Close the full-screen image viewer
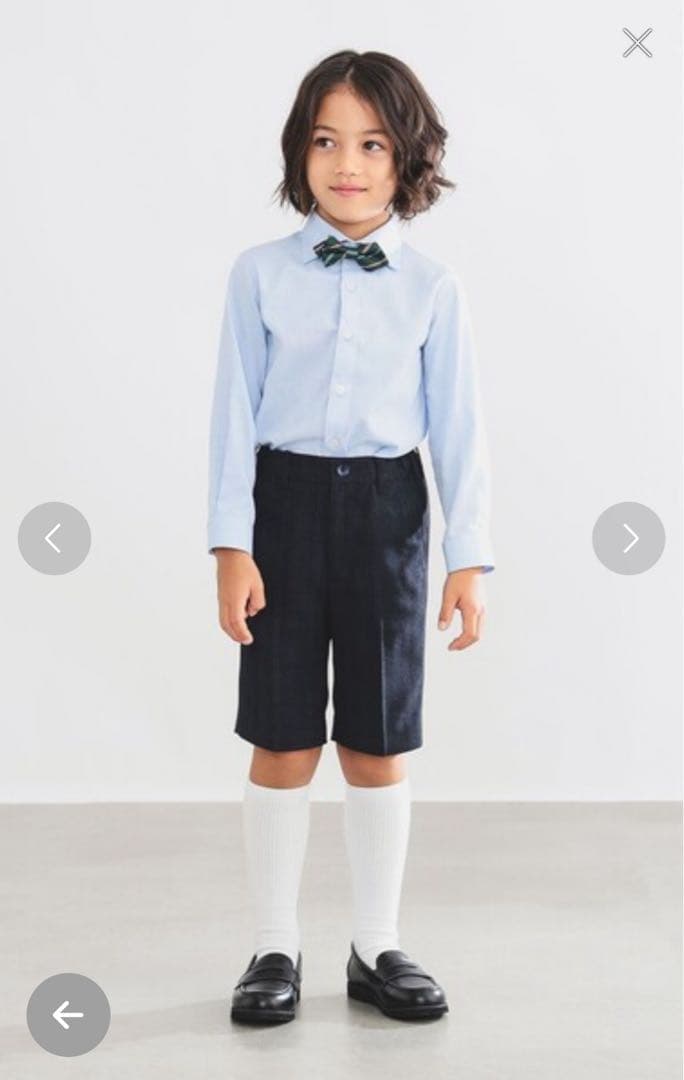The width and height of the screenshot is (684, 1080). point(637,42)
